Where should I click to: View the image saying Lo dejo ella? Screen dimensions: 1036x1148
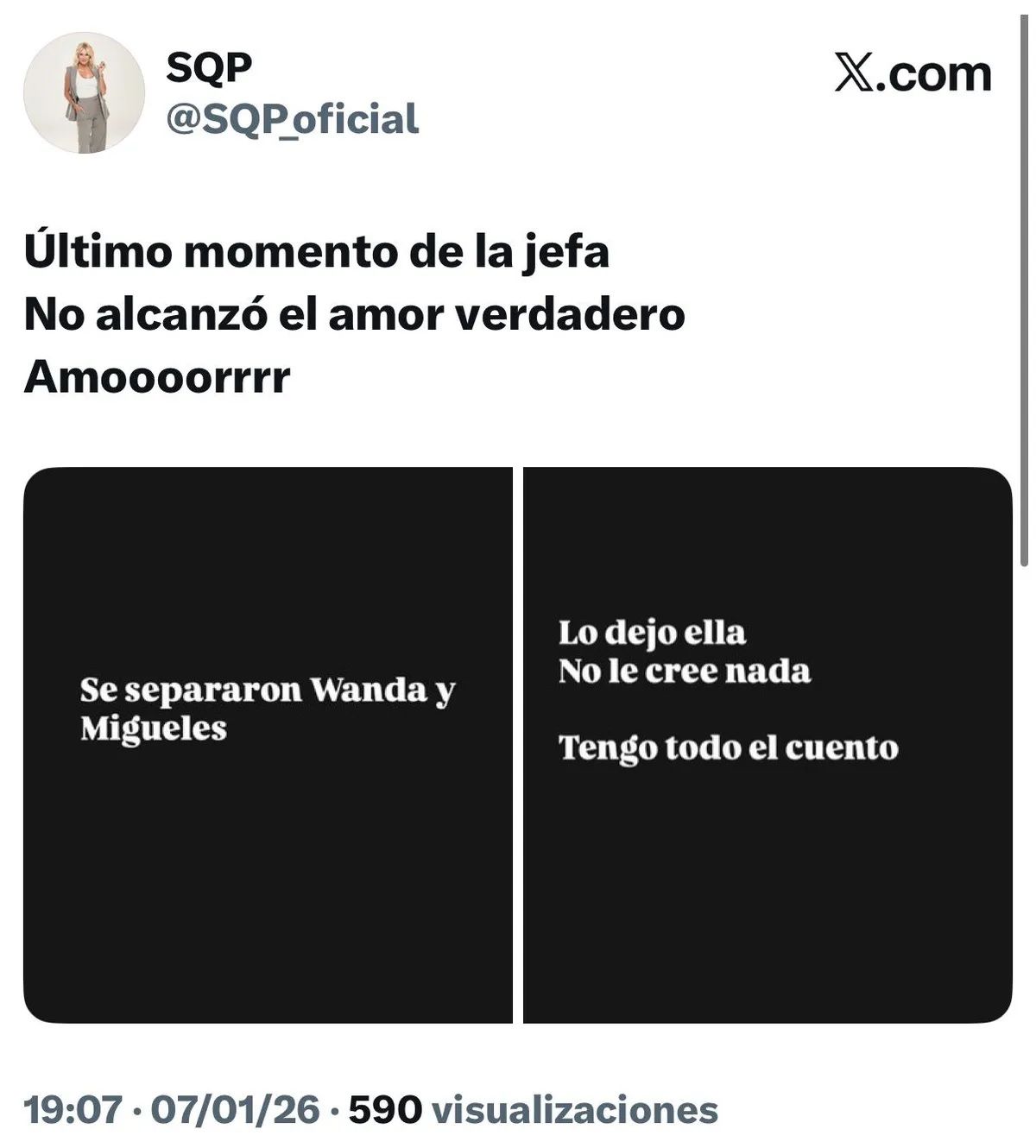[x=768, y=745]
